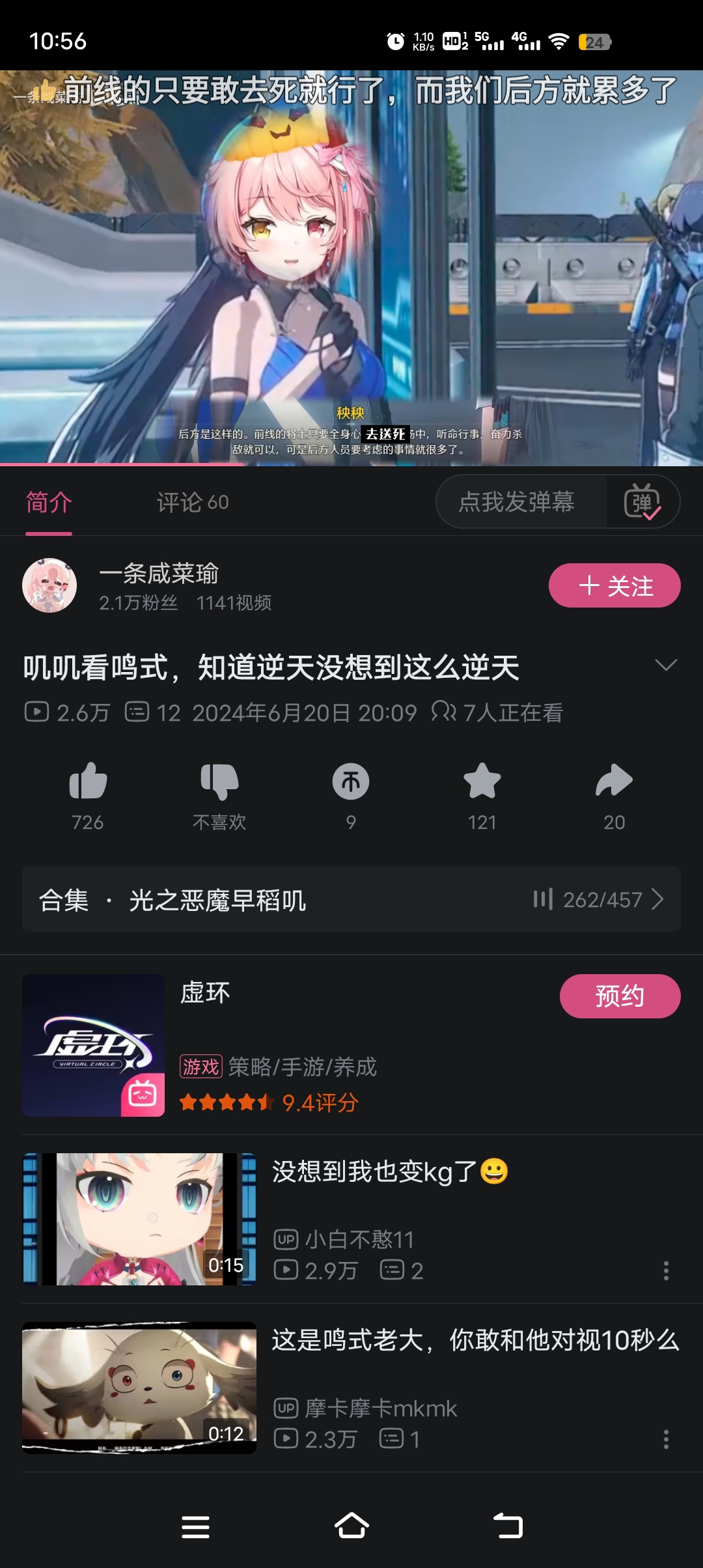Play the video 没想到我也变kg了
Viewport: 703px width, 1568px height.
click(139, 1219)
